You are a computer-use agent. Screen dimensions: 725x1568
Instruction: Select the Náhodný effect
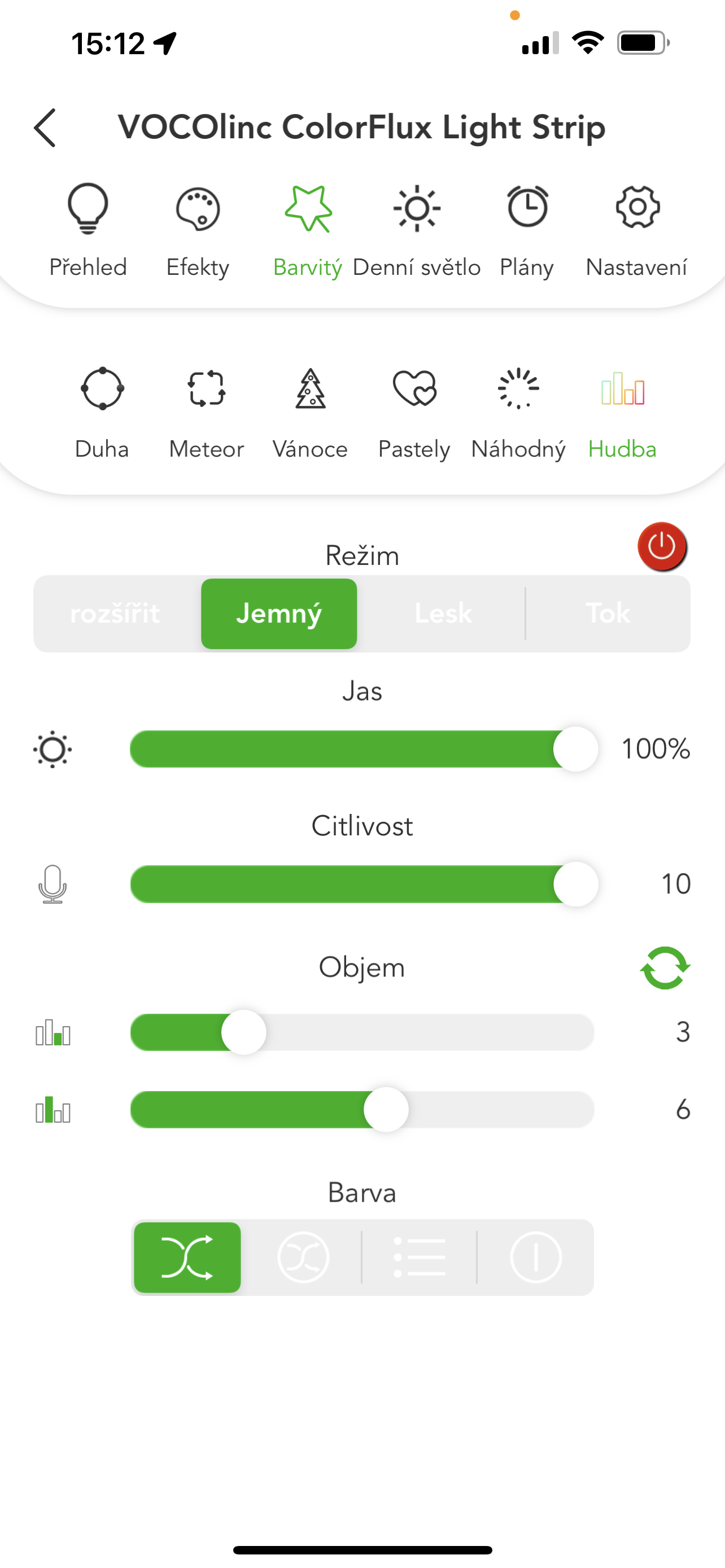519,411
